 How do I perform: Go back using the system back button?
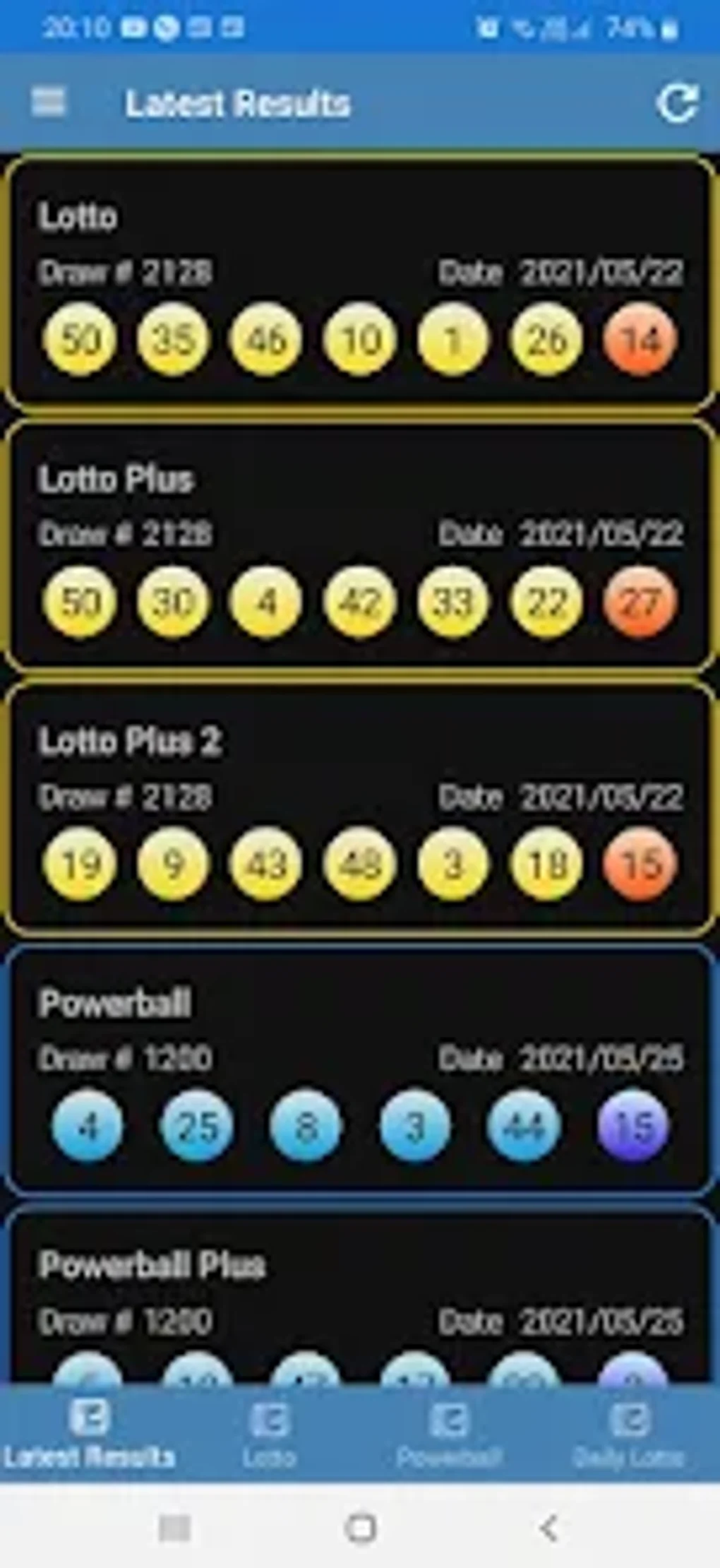(x=548, y=1528)
